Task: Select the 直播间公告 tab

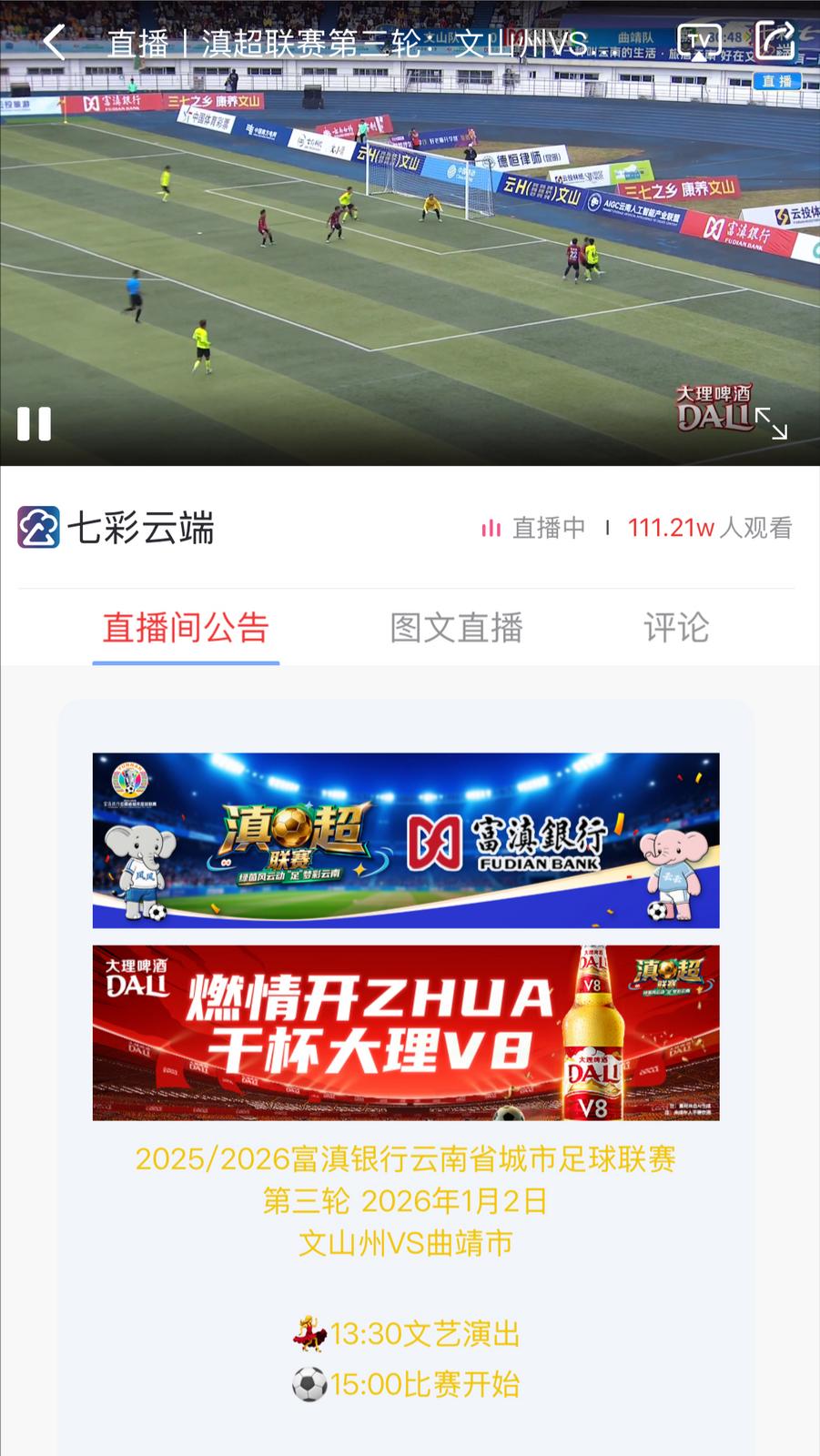Action: (x=186, y=628)
